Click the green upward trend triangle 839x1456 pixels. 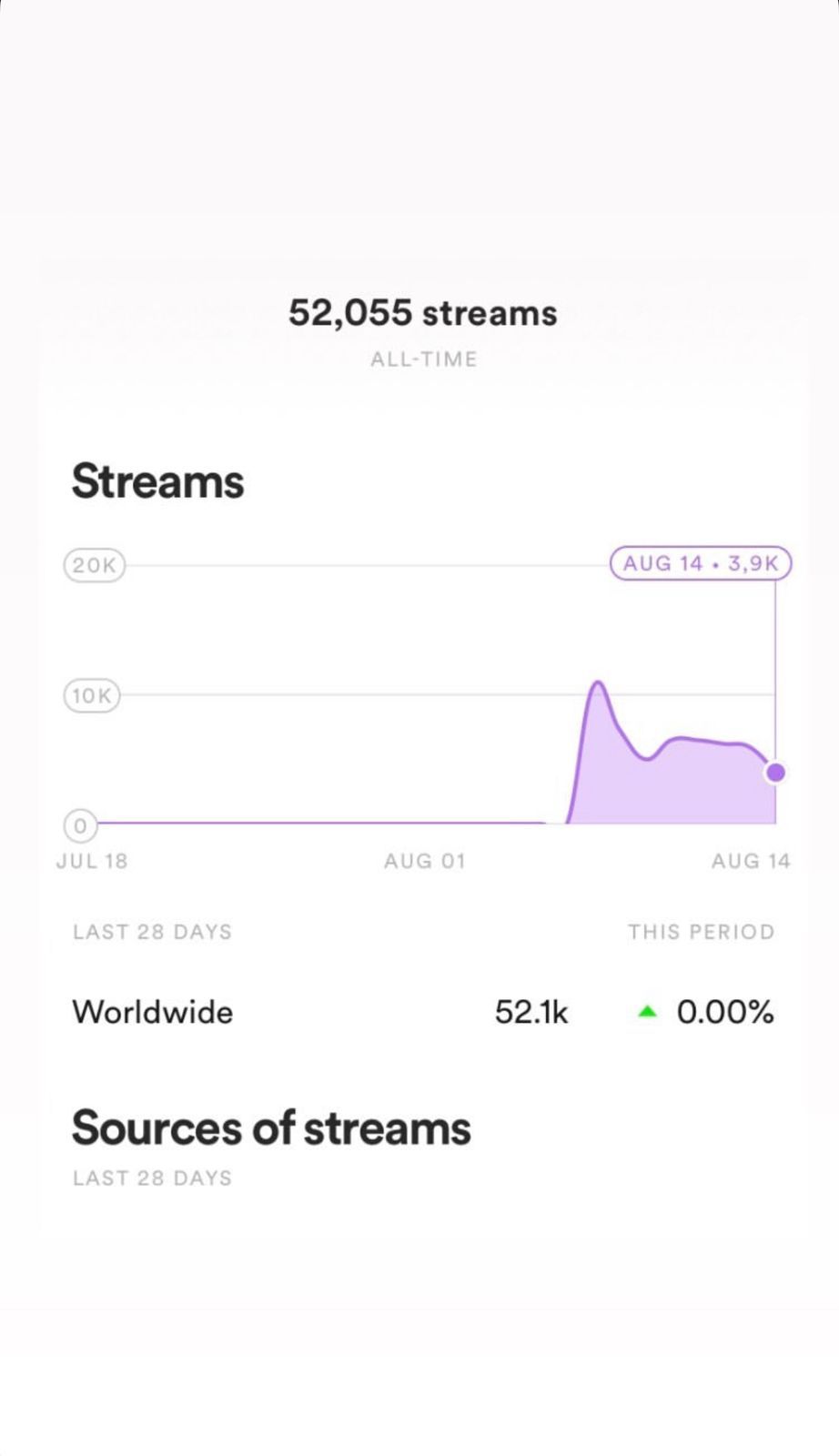point(647,1010)
